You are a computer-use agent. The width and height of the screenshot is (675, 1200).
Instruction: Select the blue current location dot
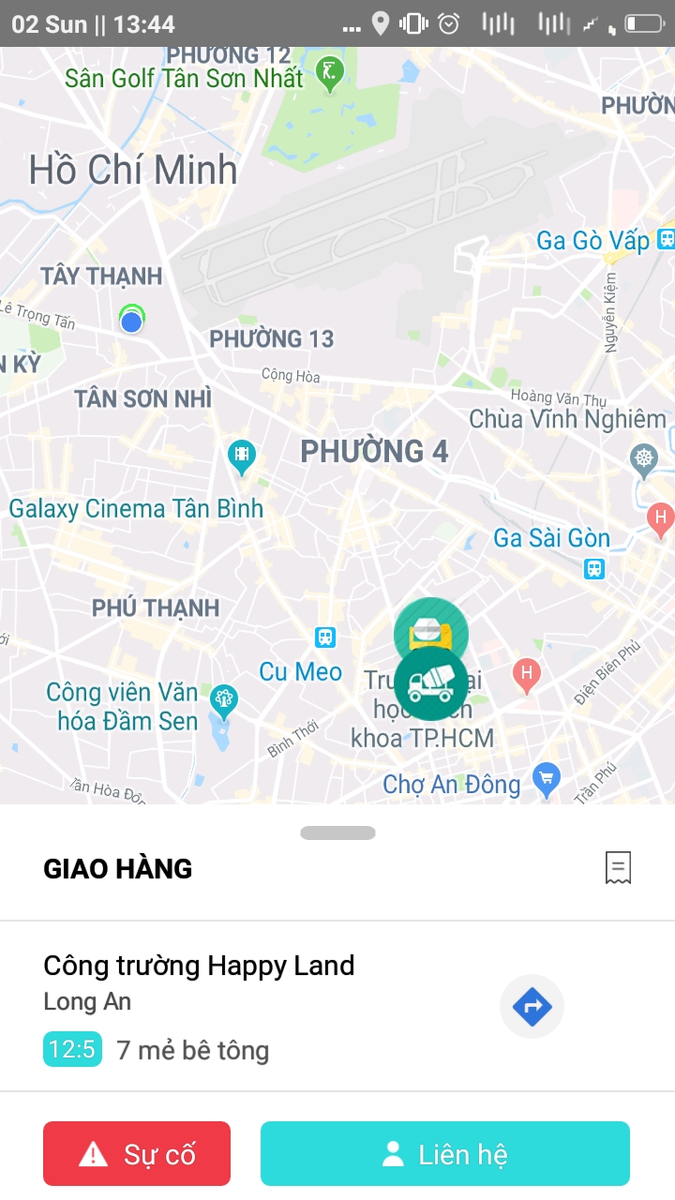coord(131,321)
